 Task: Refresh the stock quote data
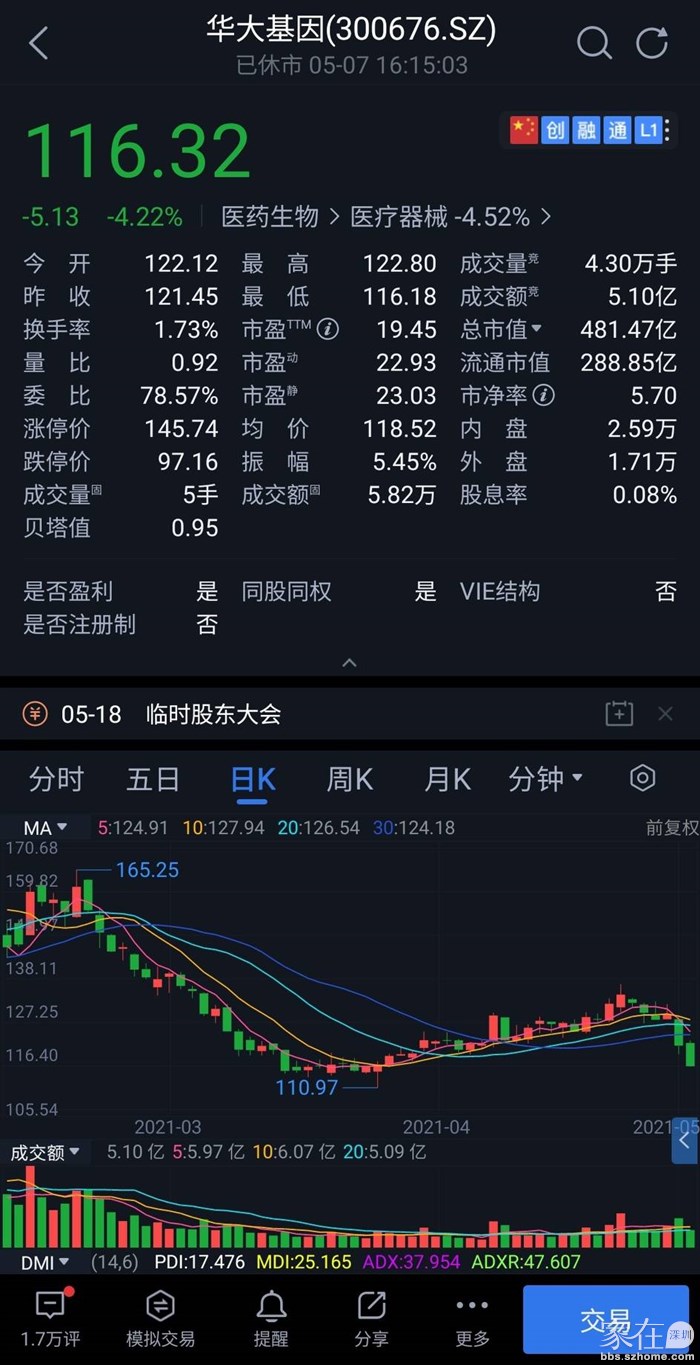pos(652,43)
